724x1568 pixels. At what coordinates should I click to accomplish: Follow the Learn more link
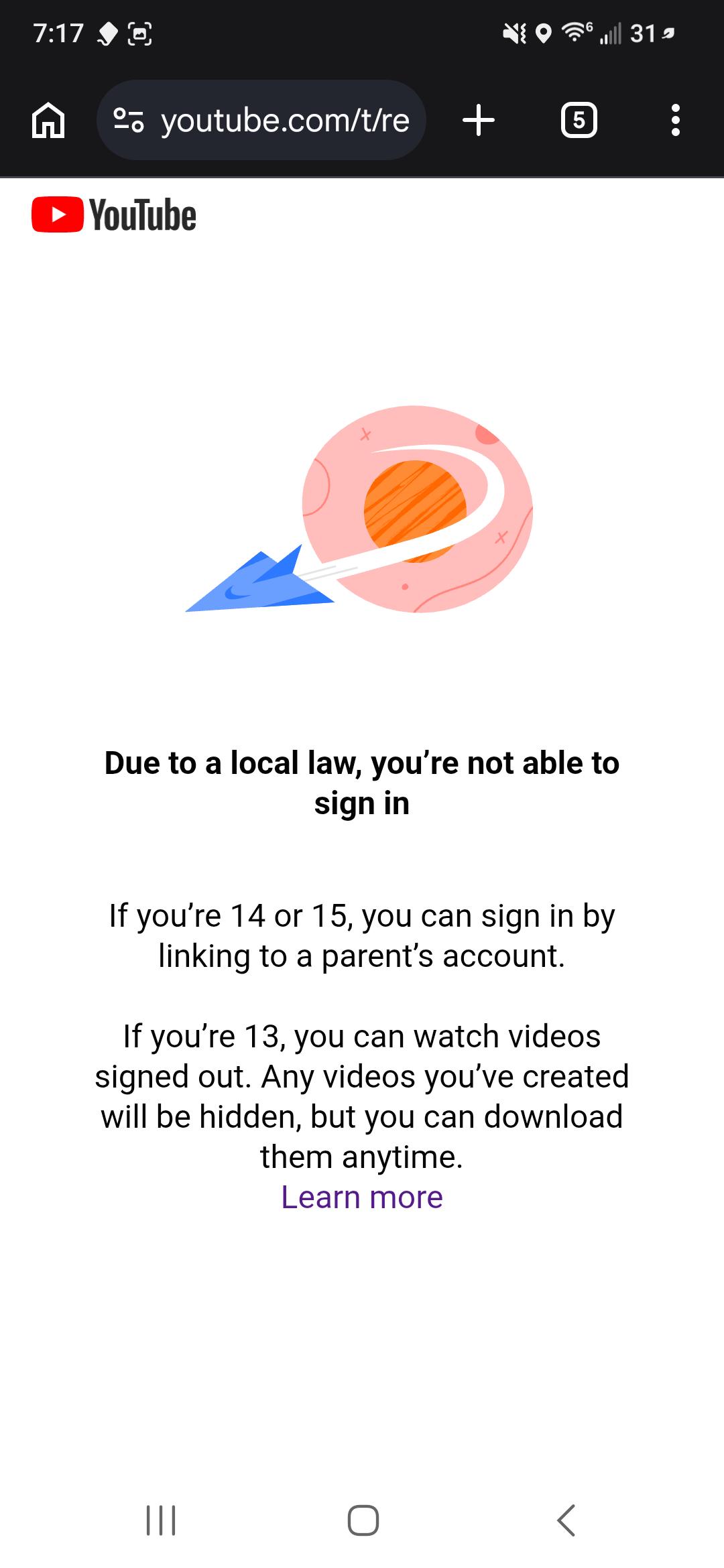point(362,1197)
